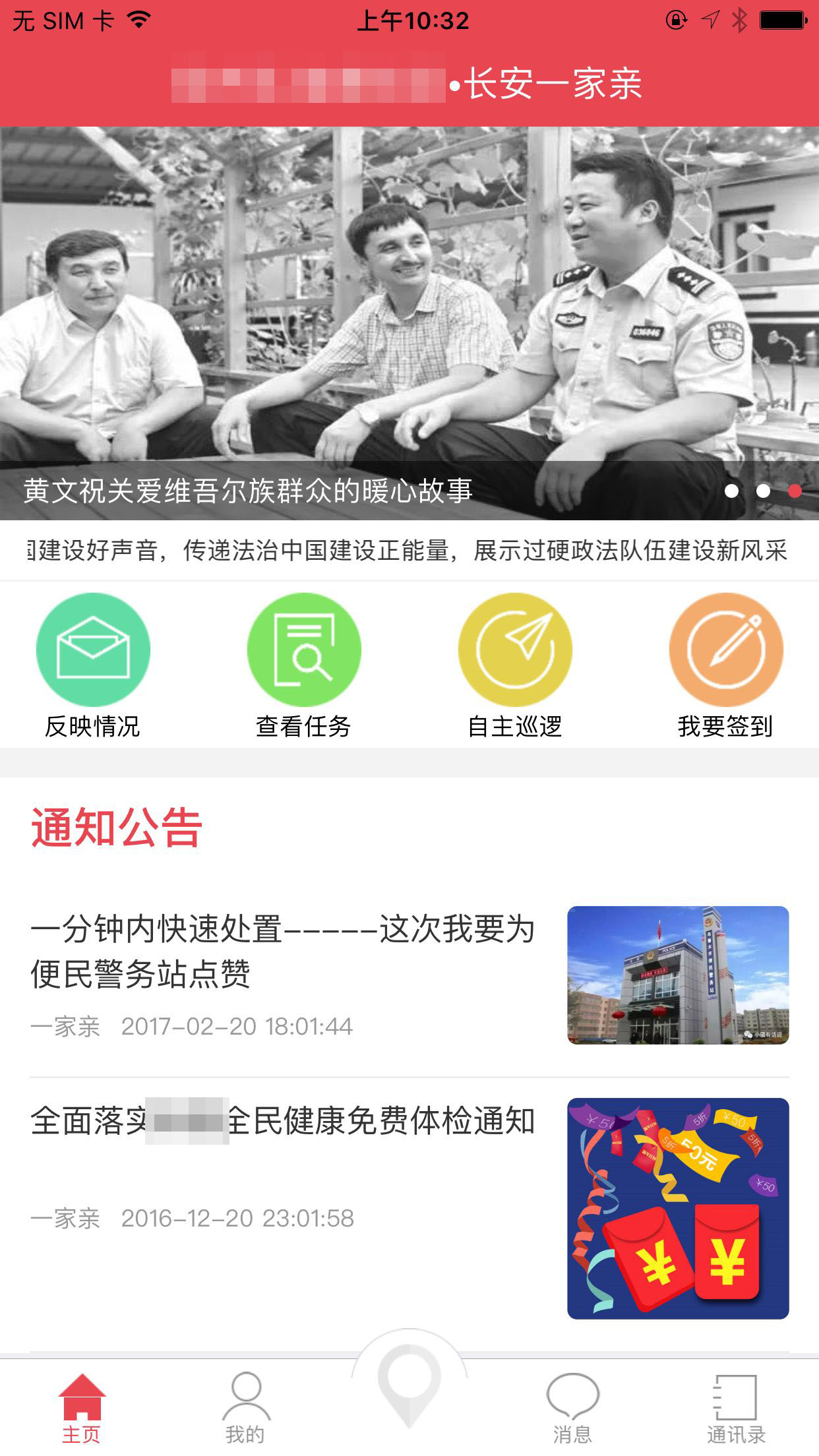Open the 全民健康免费体检通知 notice

pyautogui.click(x=282, y=1121)
